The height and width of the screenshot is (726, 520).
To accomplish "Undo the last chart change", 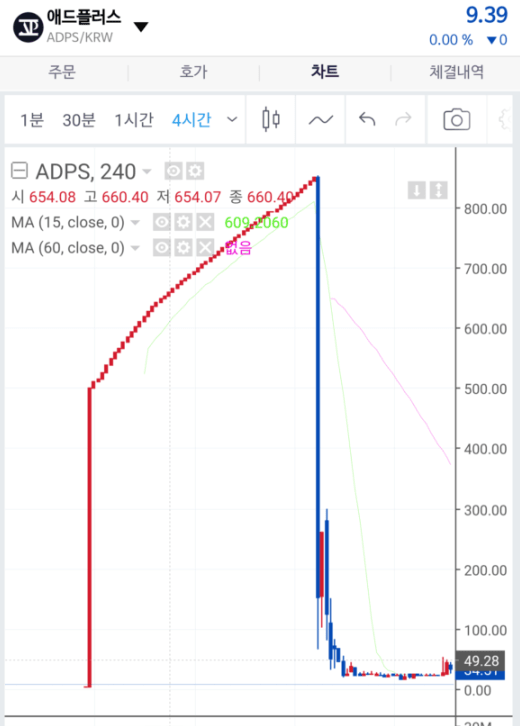I will [367, 119].
